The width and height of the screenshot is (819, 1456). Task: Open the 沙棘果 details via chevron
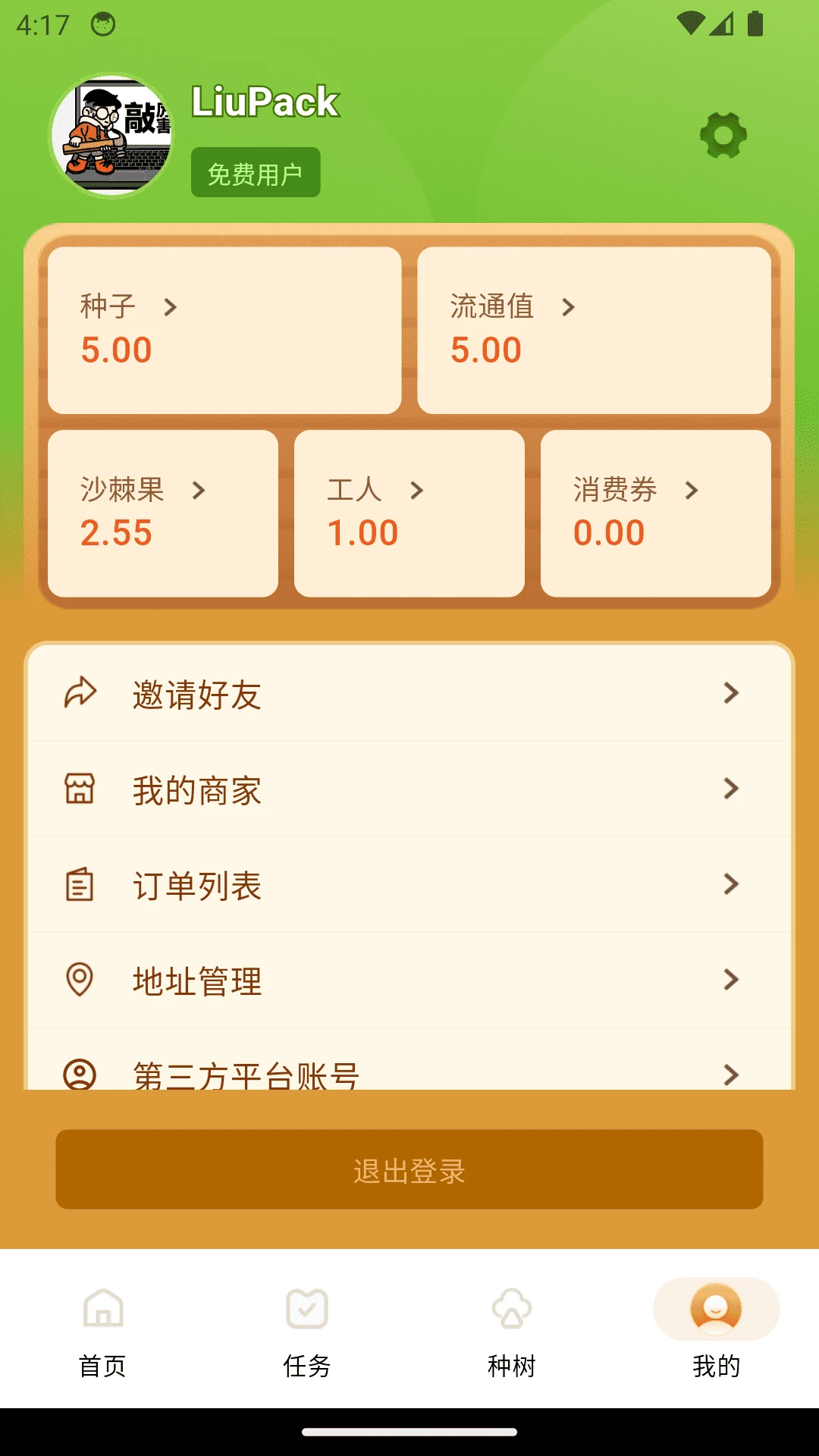(x=199, y=491)
